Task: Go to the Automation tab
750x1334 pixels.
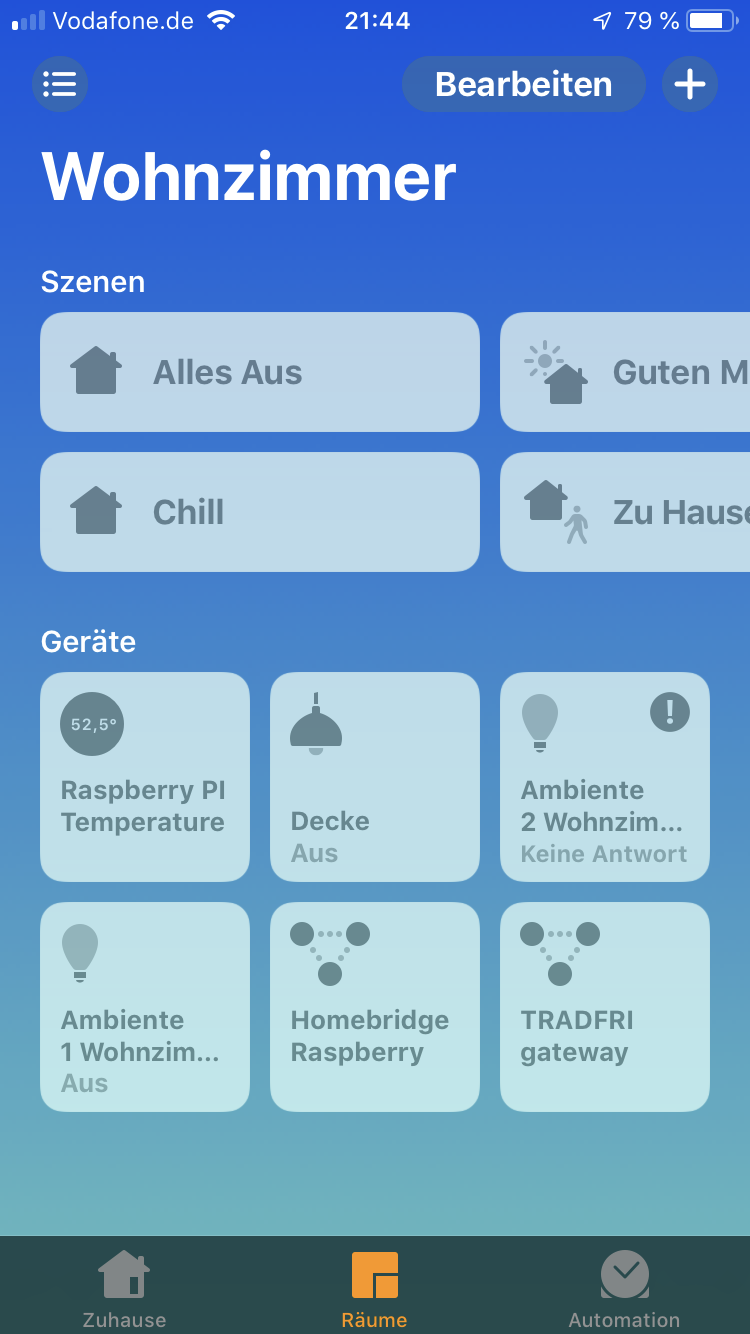Action: (x=624, y=1289)
